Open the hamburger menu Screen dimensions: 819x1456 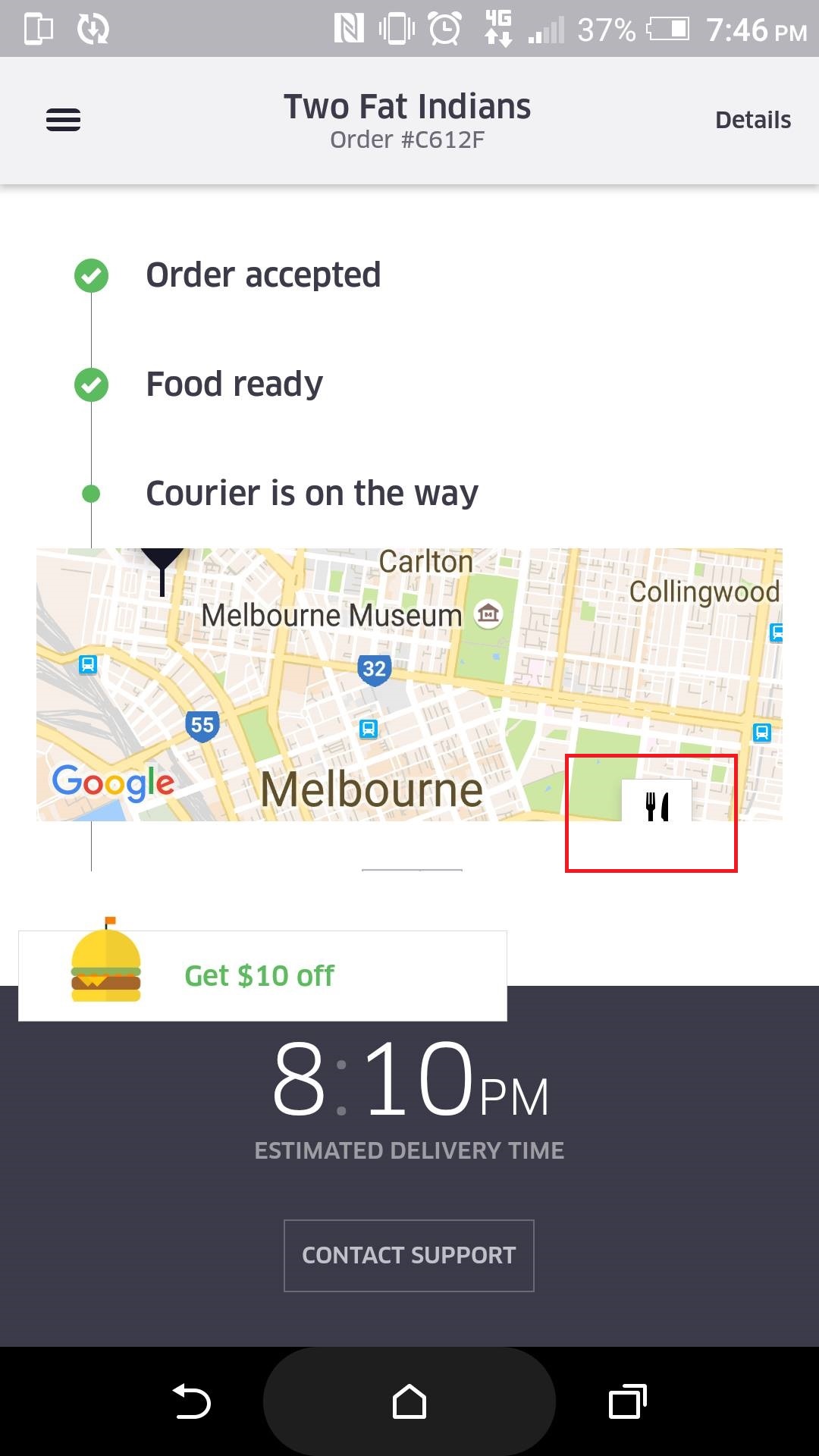tap(64, 120)
